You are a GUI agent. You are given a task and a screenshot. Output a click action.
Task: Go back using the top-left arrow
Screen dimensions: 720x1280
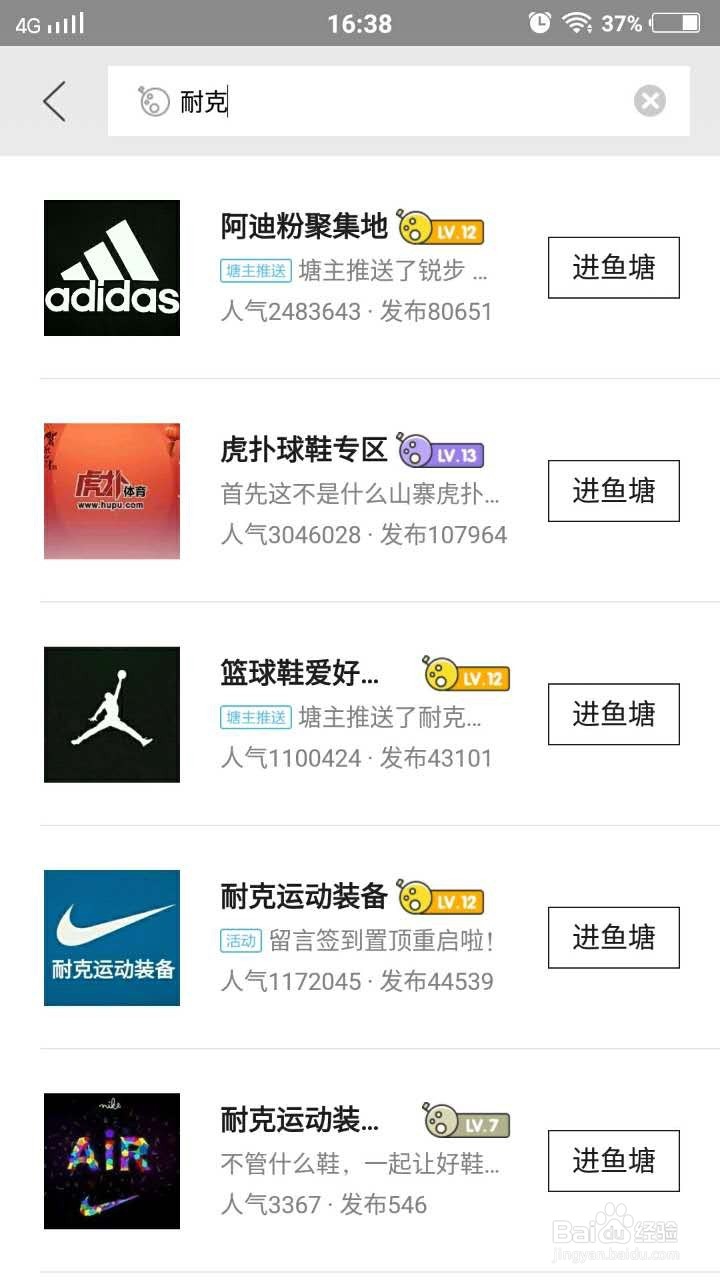55,101
